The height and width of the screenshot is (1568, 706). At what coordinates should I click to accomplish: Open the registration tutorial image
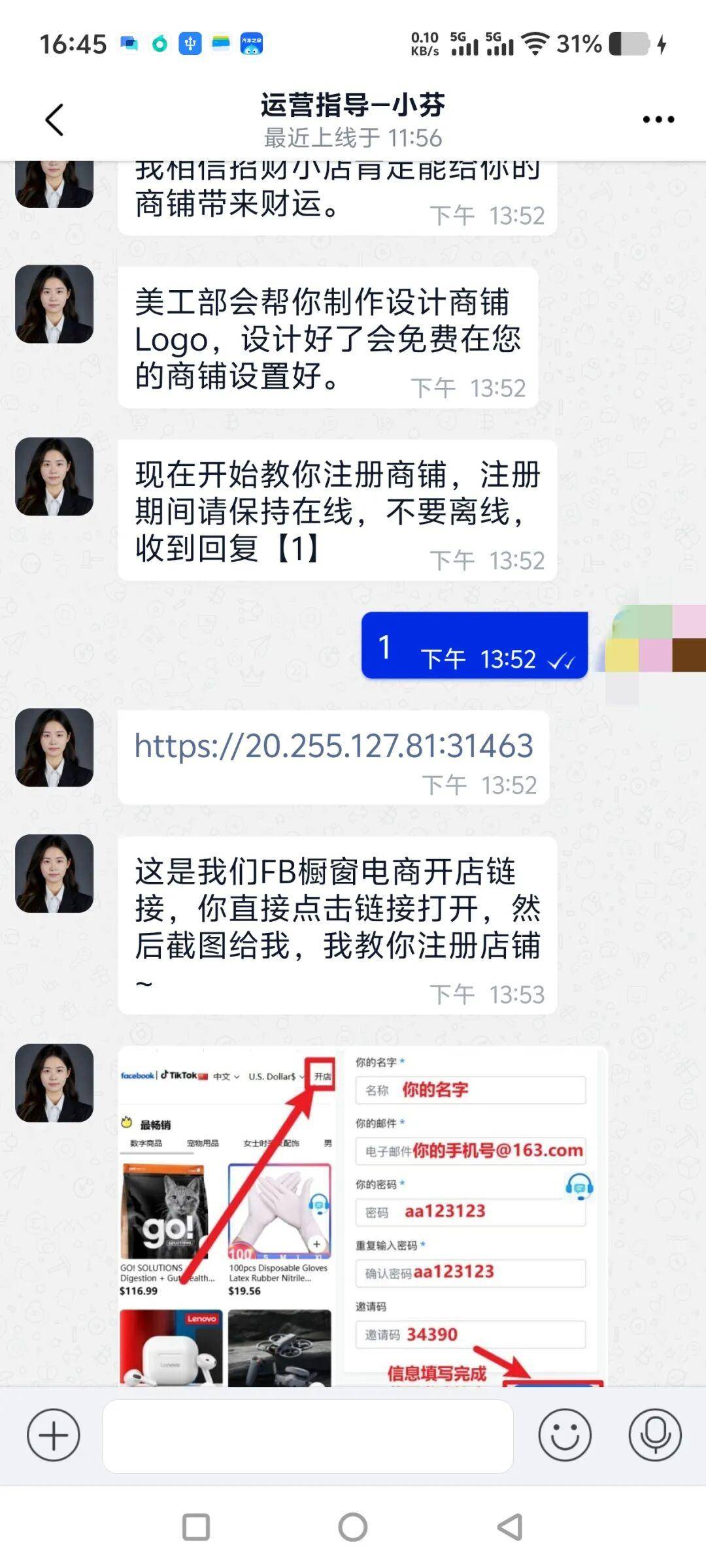click(x=361, y=1215)
